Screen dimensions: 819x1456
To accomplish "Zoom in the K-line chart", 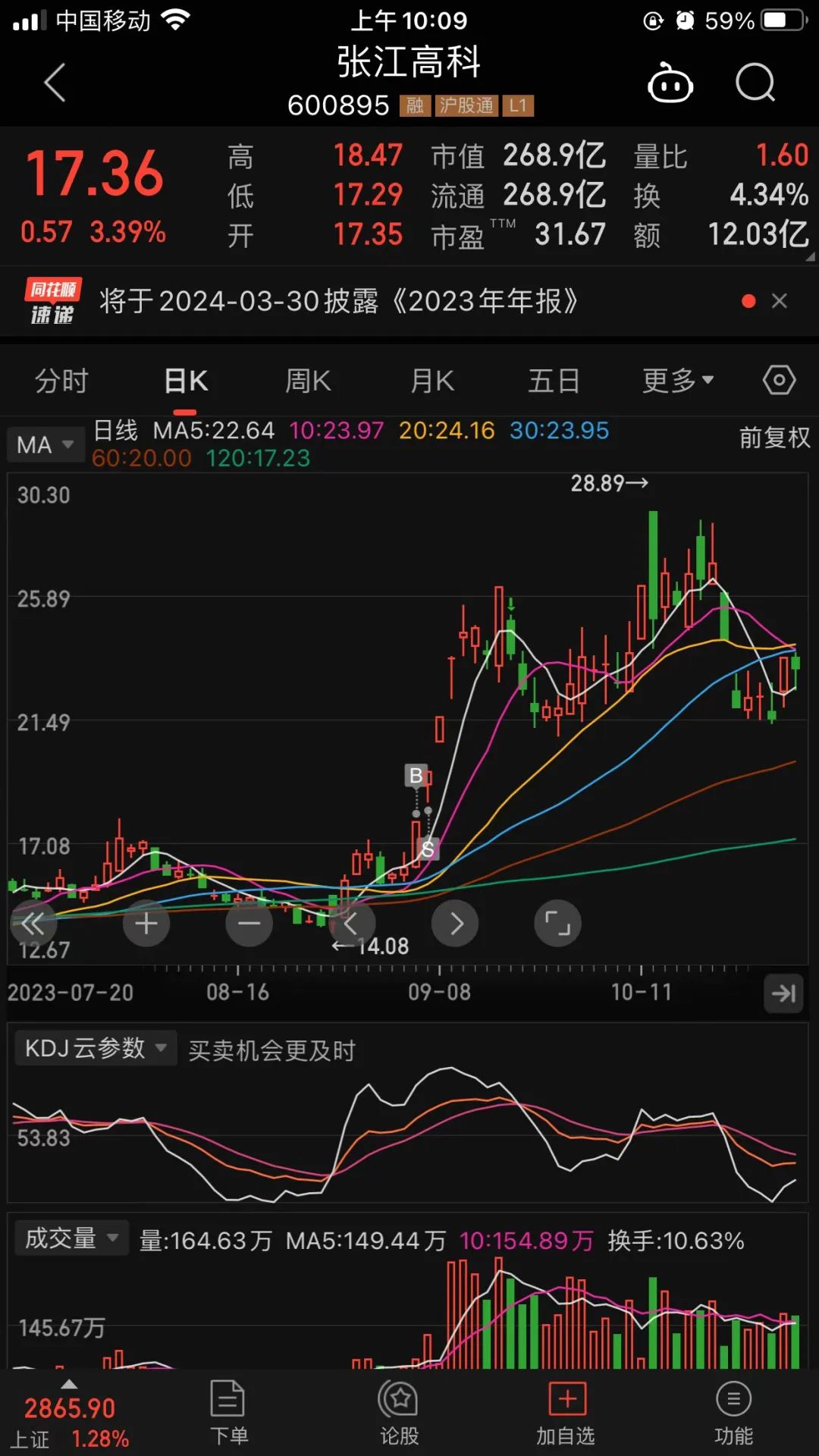I will pyautogui.click(x=146, y=924).
